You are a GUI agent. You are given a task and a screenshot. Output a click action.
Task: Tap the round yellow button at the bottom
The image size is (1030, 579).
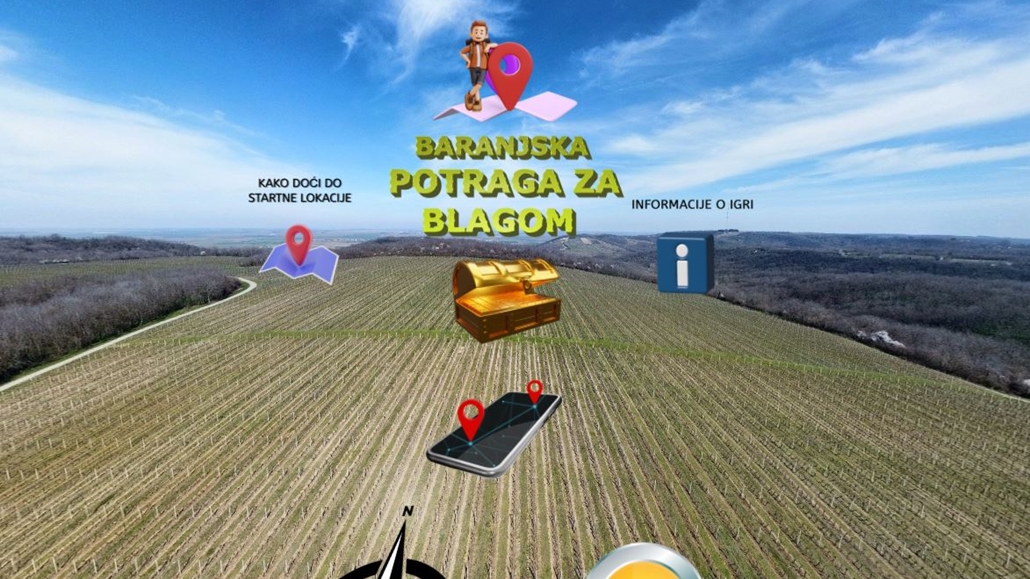click(642, 565)
